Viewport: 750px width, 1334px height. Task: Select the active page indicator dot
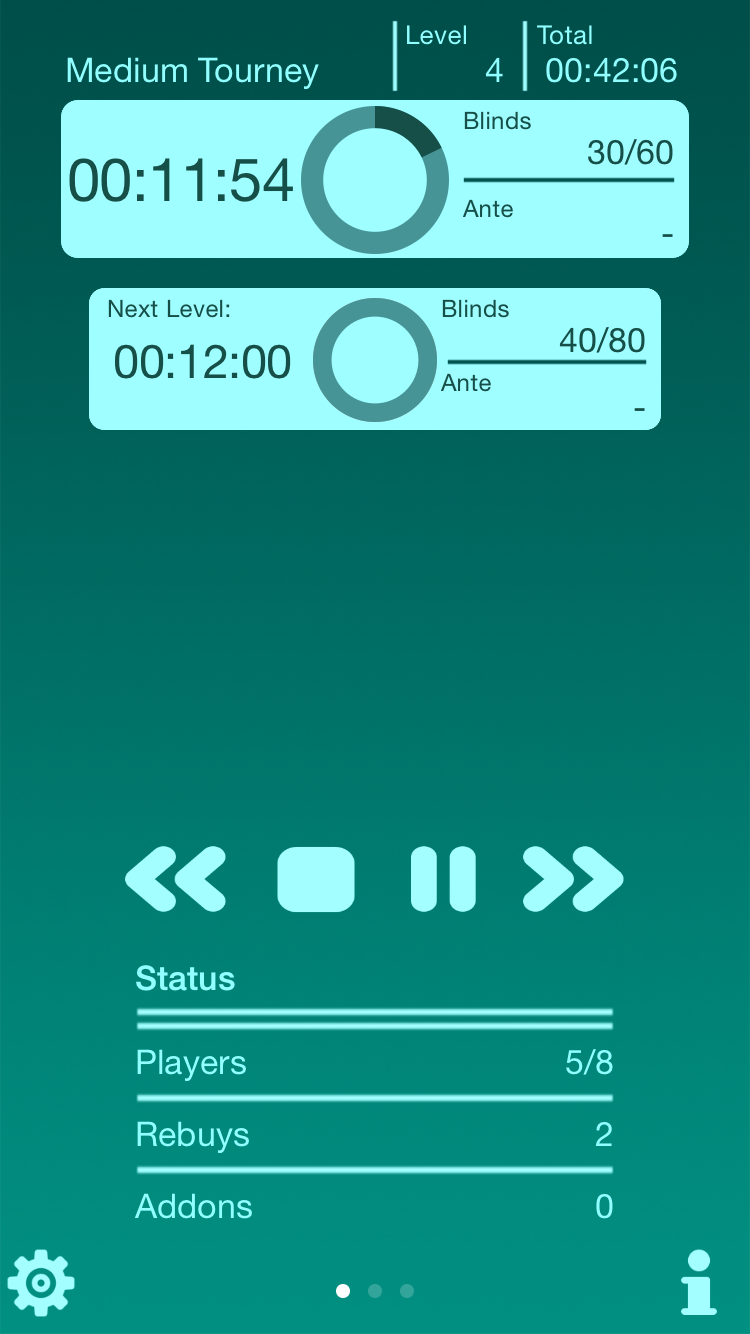coord(343,1291)
